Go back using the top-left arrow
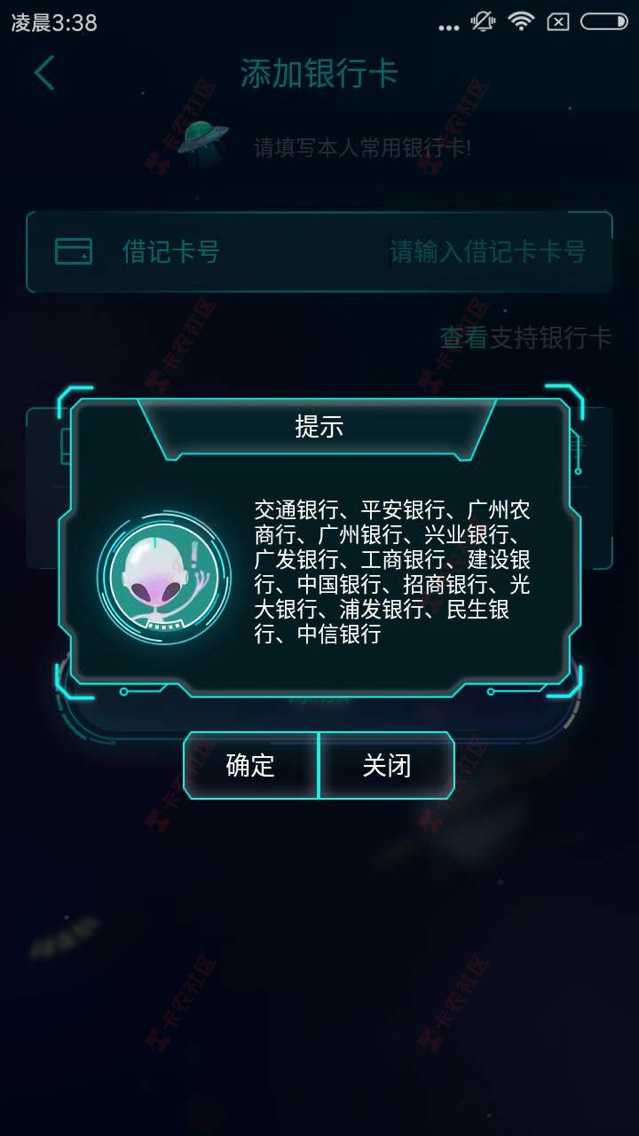Screen dimensions: 639x1136 44,73
